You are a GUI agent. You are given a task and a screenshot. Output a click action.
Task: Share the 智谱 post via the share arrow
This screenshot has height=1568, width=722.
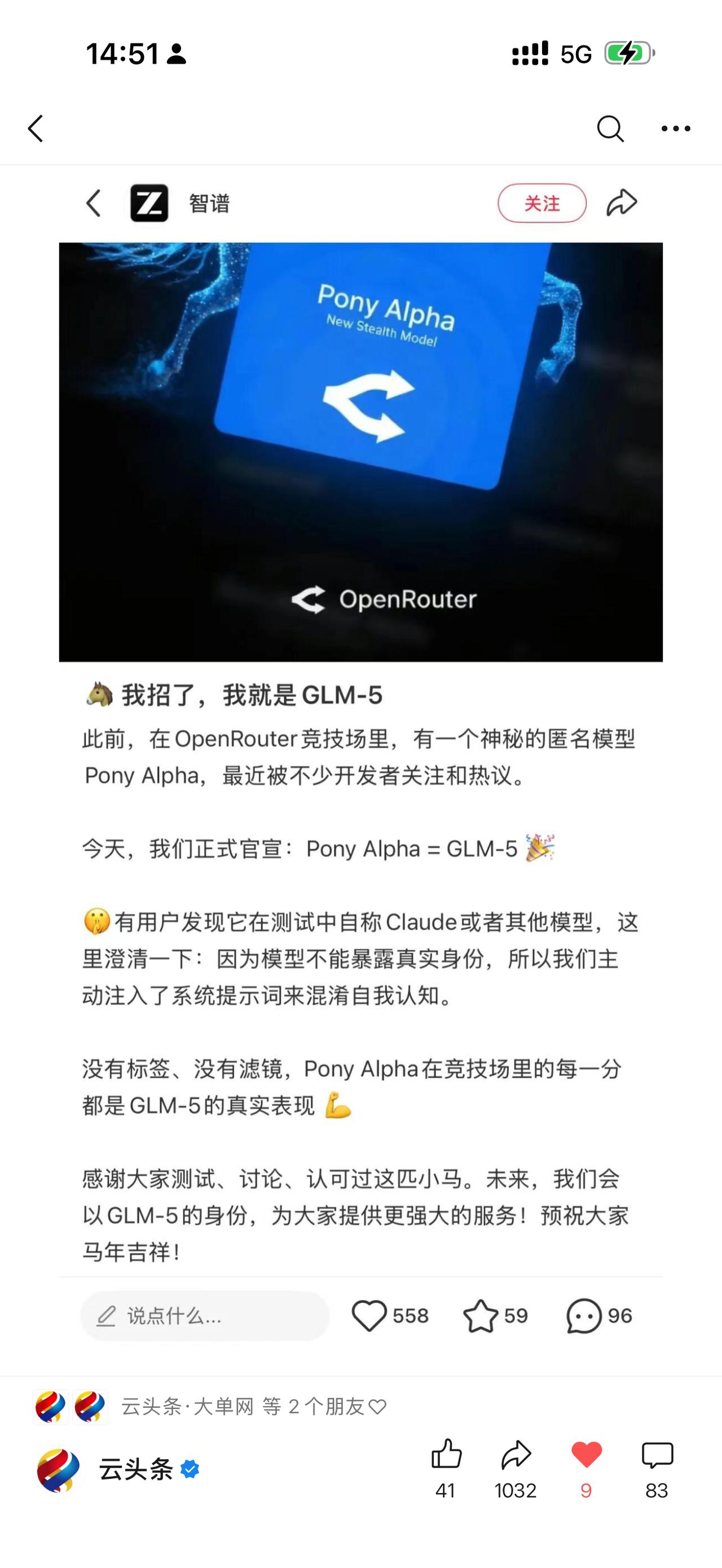click(x=622, y=203)
